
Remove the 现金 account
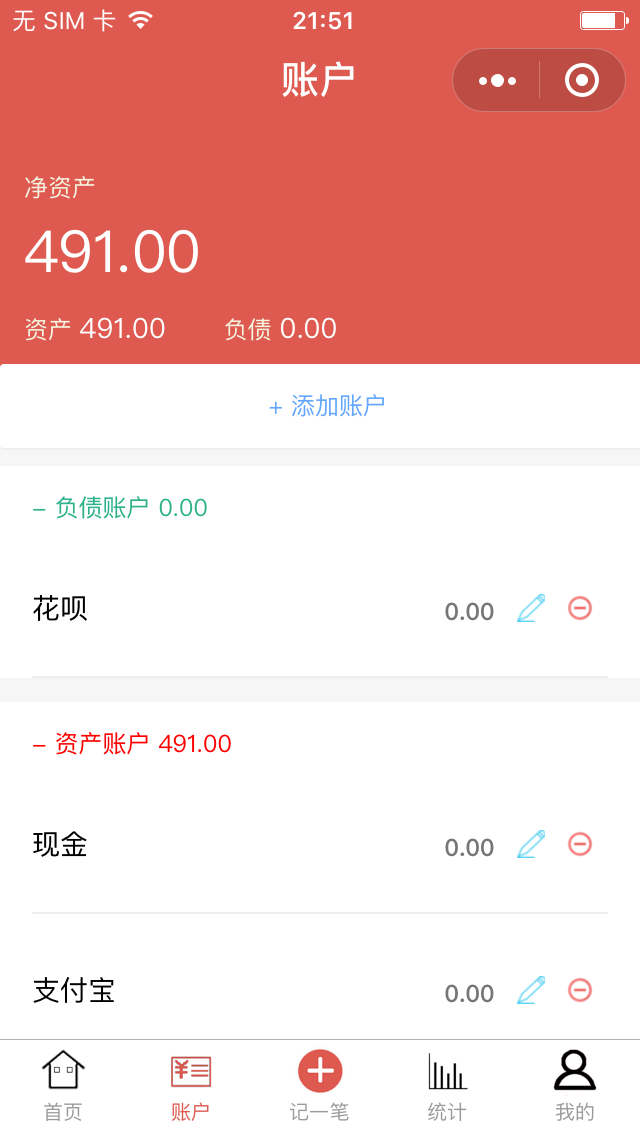(x=580, y=844)
